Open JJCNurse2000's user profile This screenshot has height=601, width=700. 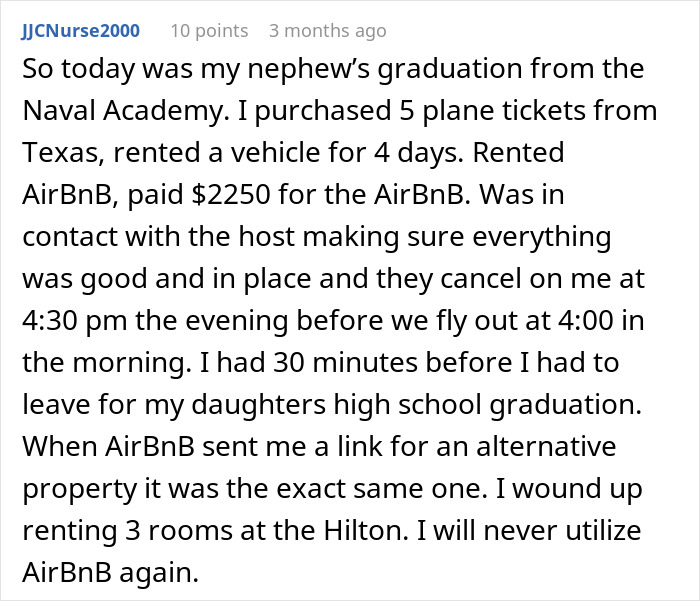click(80, 31)
